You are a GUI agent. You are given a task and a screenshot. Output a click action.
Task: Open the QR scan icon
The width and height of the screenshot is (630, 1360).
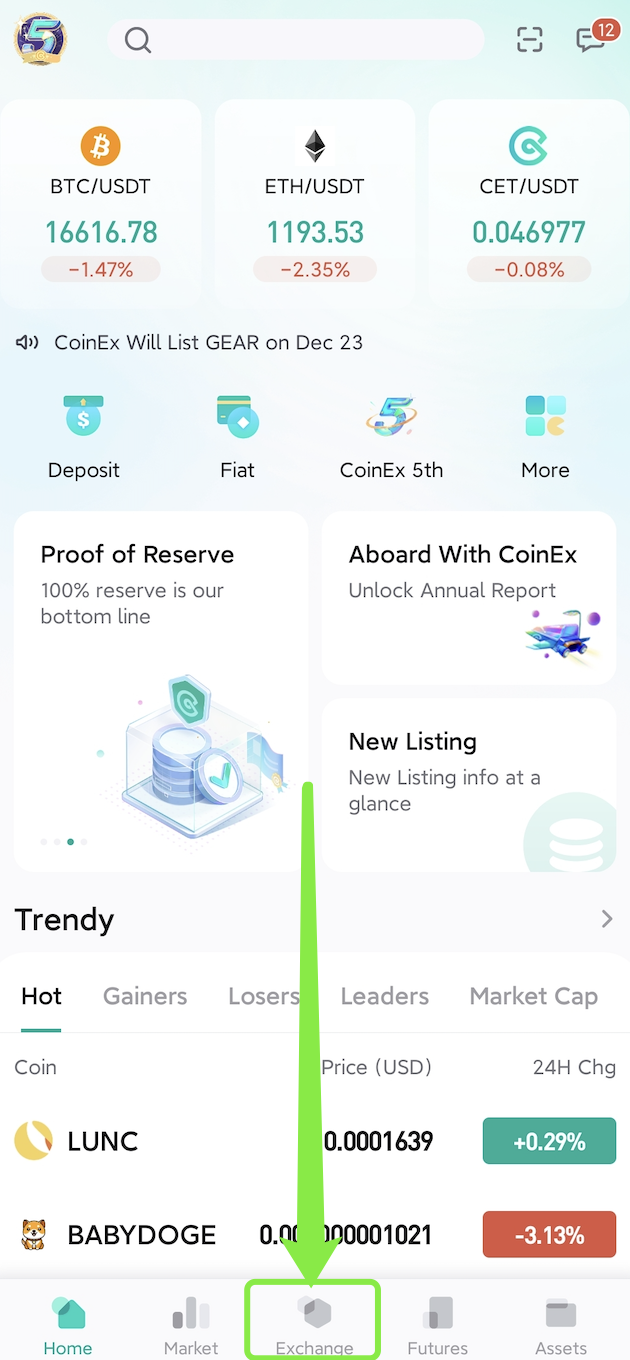(x=530, y=40)
